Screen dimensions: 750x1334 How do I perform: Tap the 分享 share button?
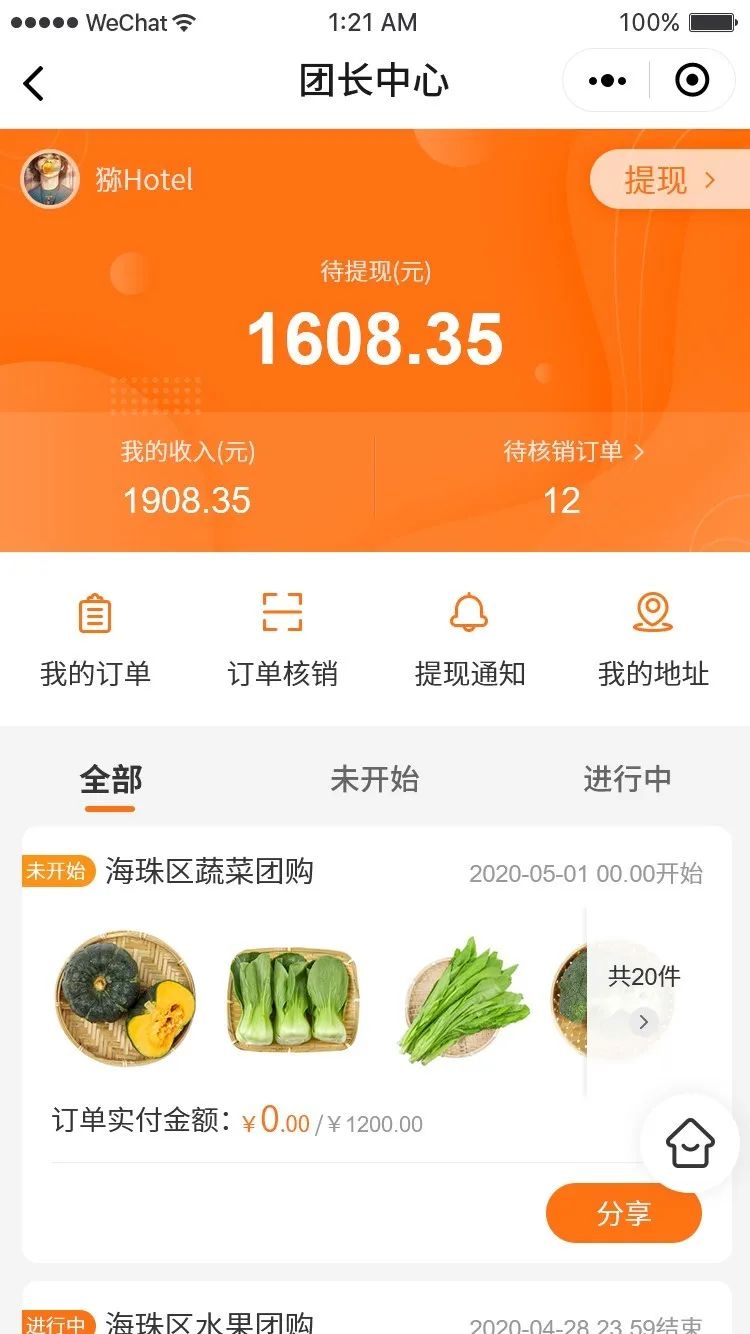point(624,1212)
